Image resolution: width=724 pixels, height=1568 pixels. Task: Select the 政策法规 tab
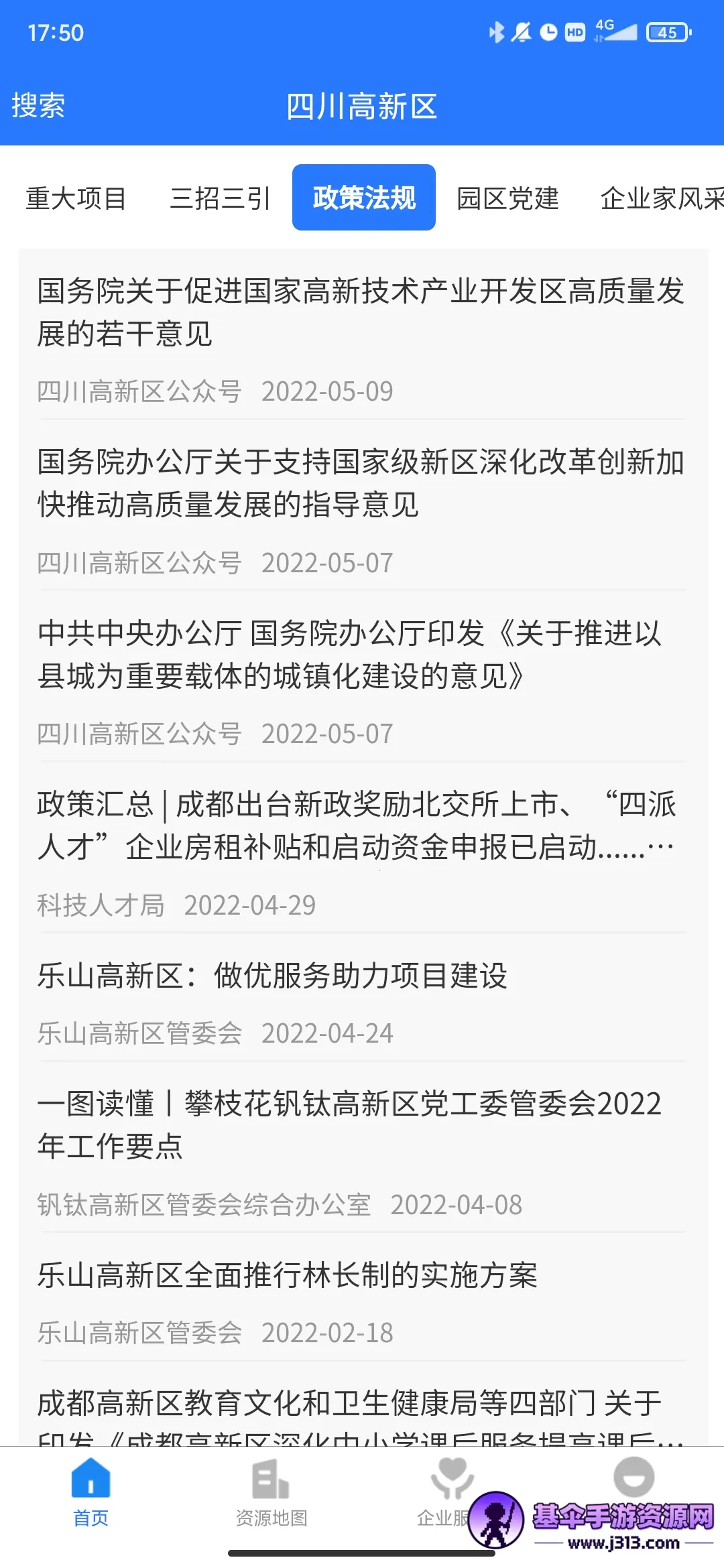pos(364,198)
